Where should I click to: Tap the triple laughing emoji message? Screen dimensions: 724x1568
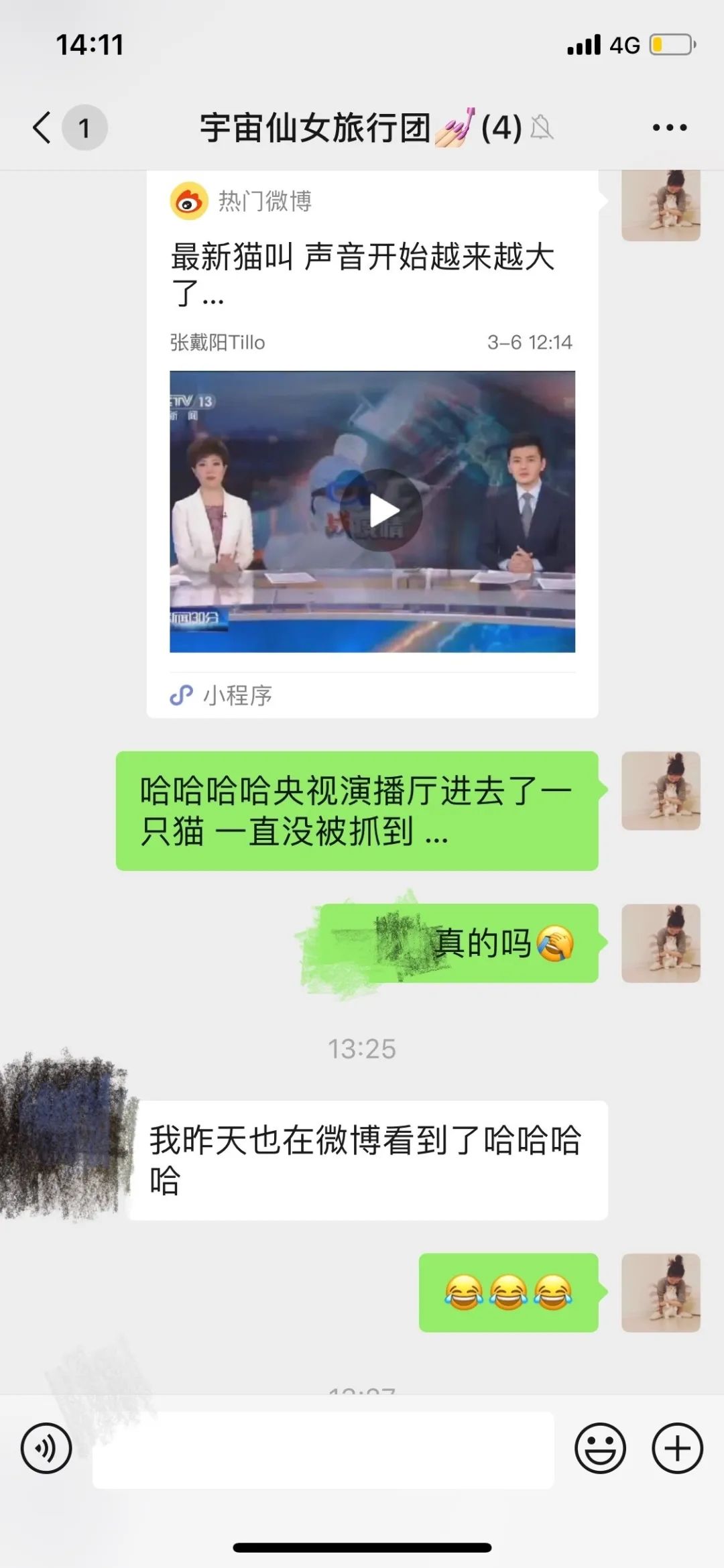point(509,1294)
